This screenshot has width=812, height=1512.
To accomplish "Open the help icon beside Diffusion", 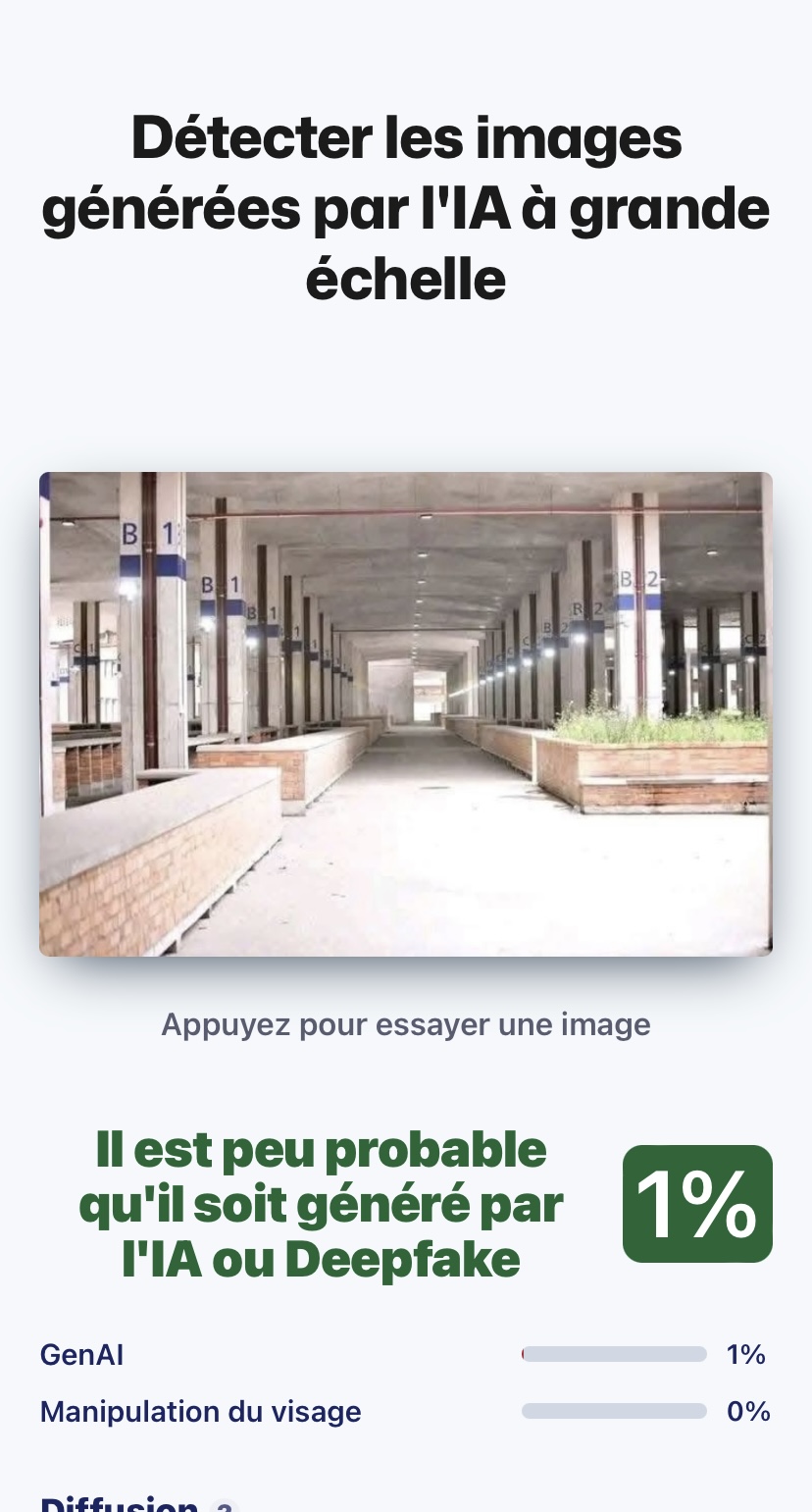I will tap(225, 1506).
